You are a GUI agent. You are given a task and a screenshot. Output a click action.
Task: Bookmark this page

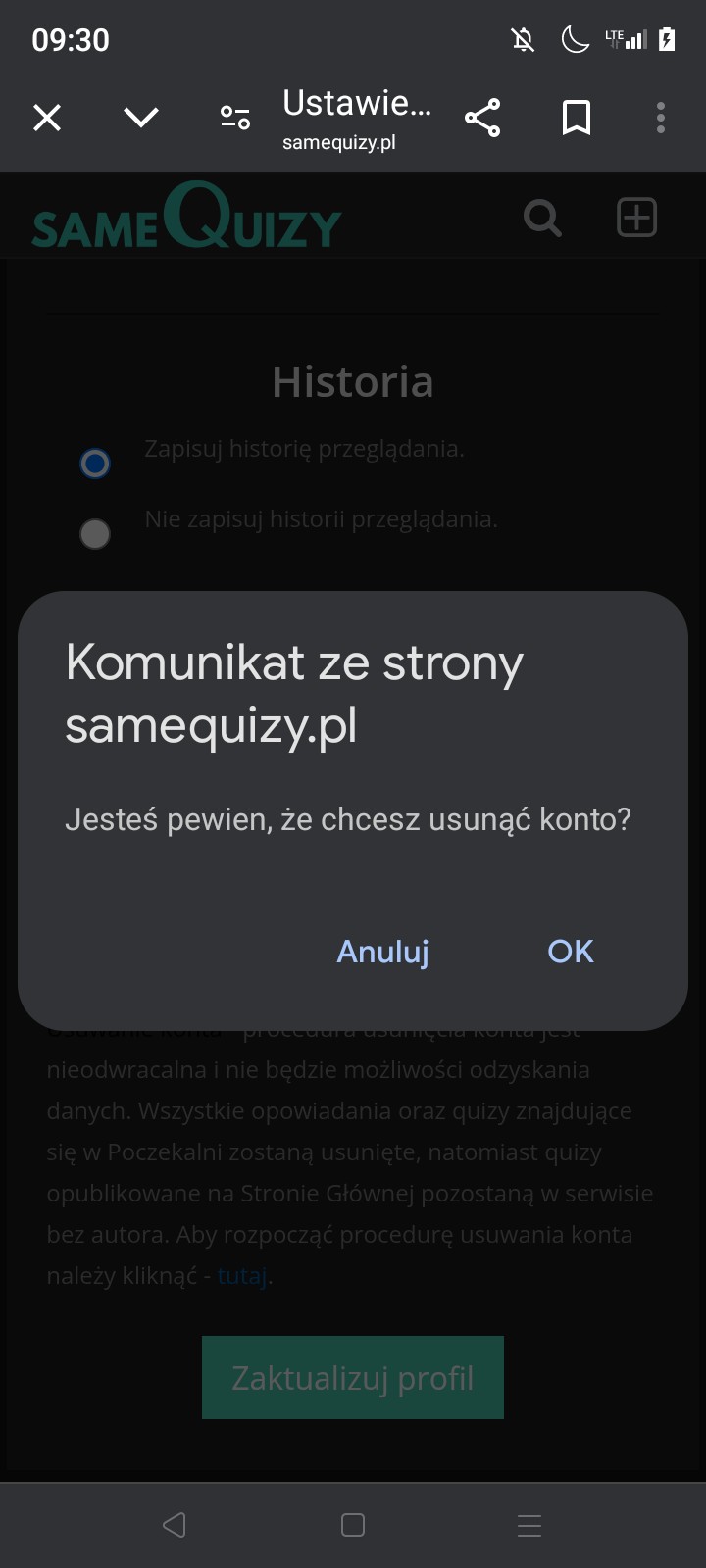577,118
